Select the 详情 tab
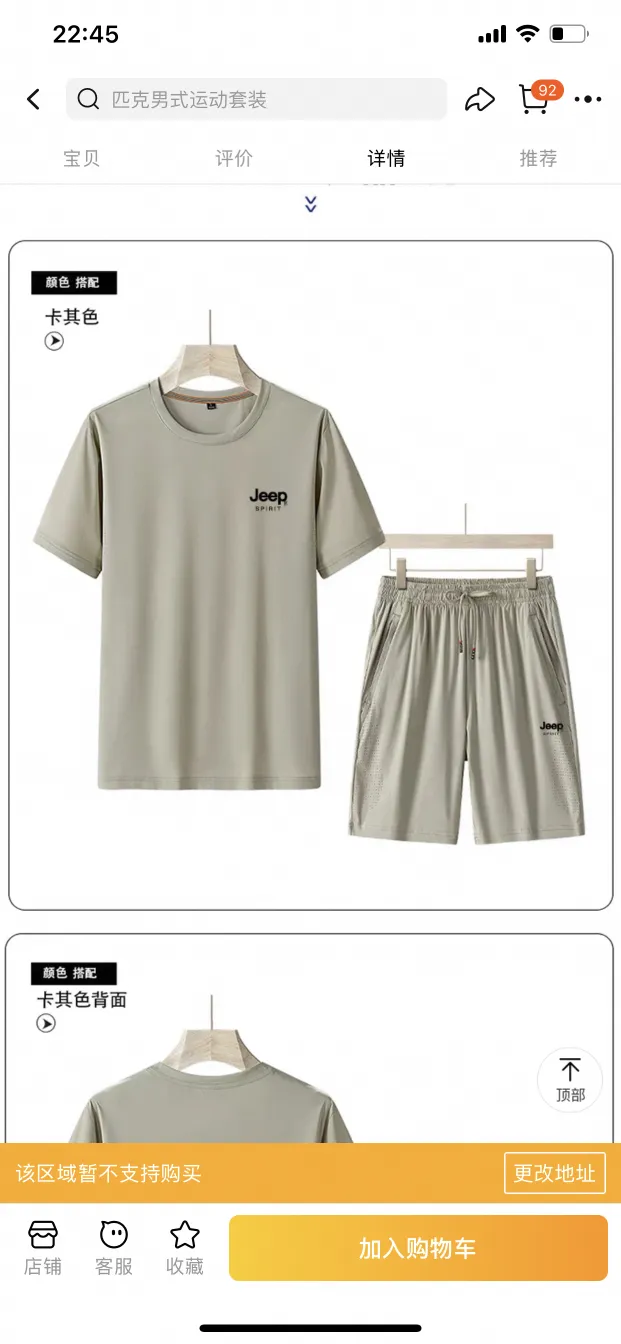This screenshot has width=621, height=1344. pyautogui.click(x=386, y=158)
